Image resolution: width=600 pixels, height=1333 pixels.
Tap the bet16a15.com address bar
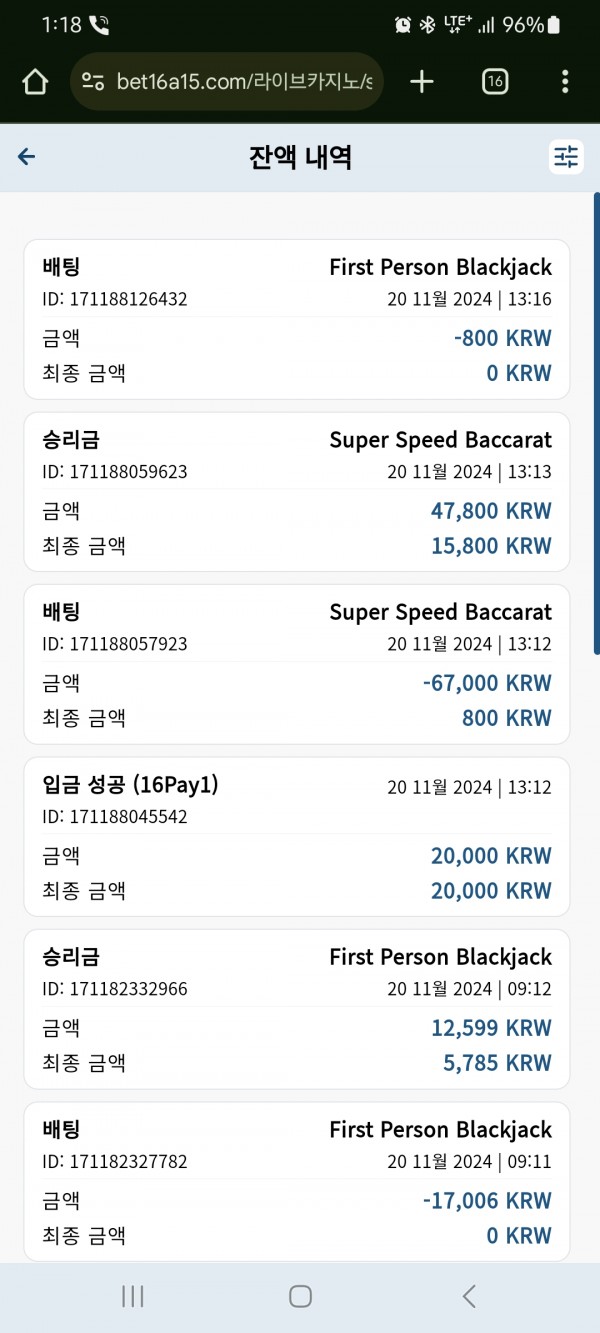[227, 82]
